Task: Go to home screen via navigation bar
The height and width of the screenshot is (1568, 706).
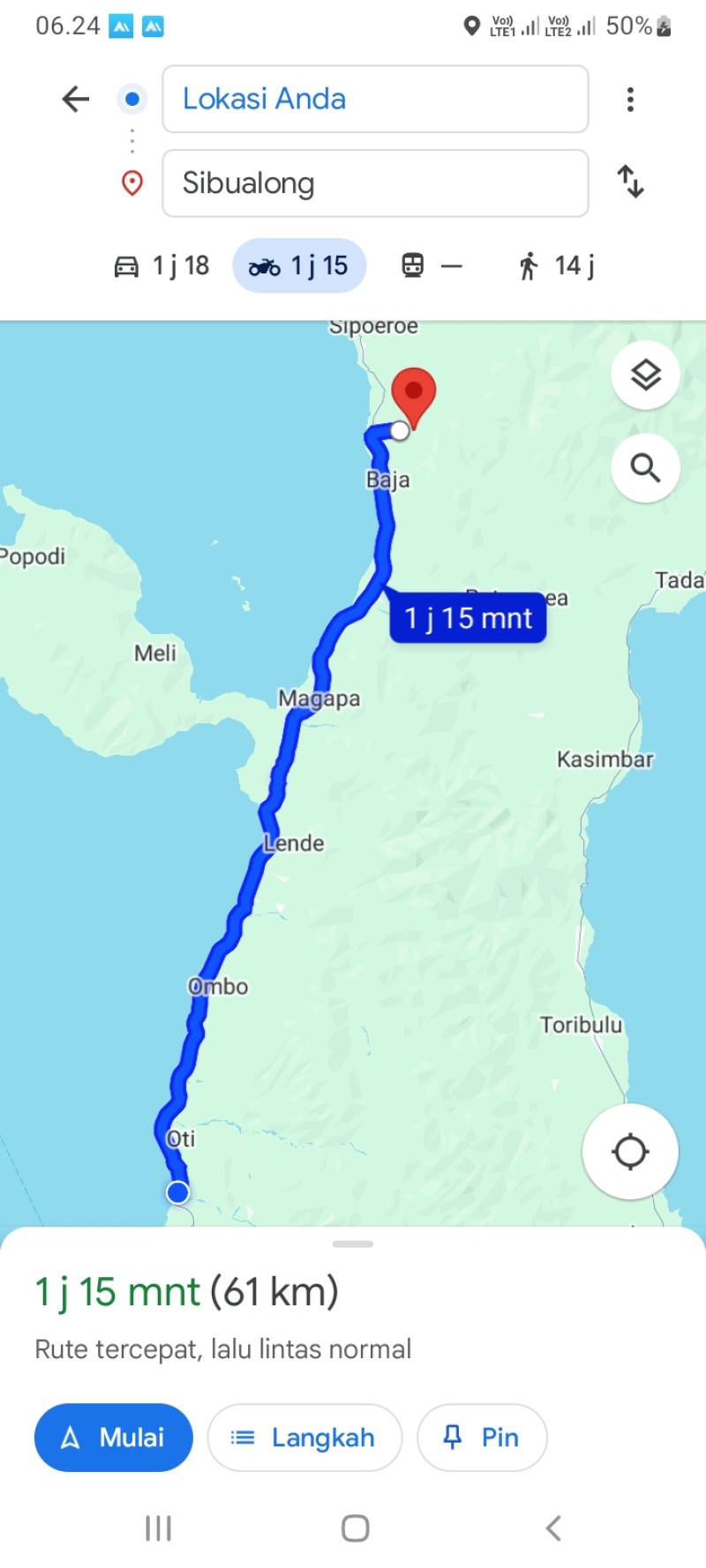Action: [355, 1528]
